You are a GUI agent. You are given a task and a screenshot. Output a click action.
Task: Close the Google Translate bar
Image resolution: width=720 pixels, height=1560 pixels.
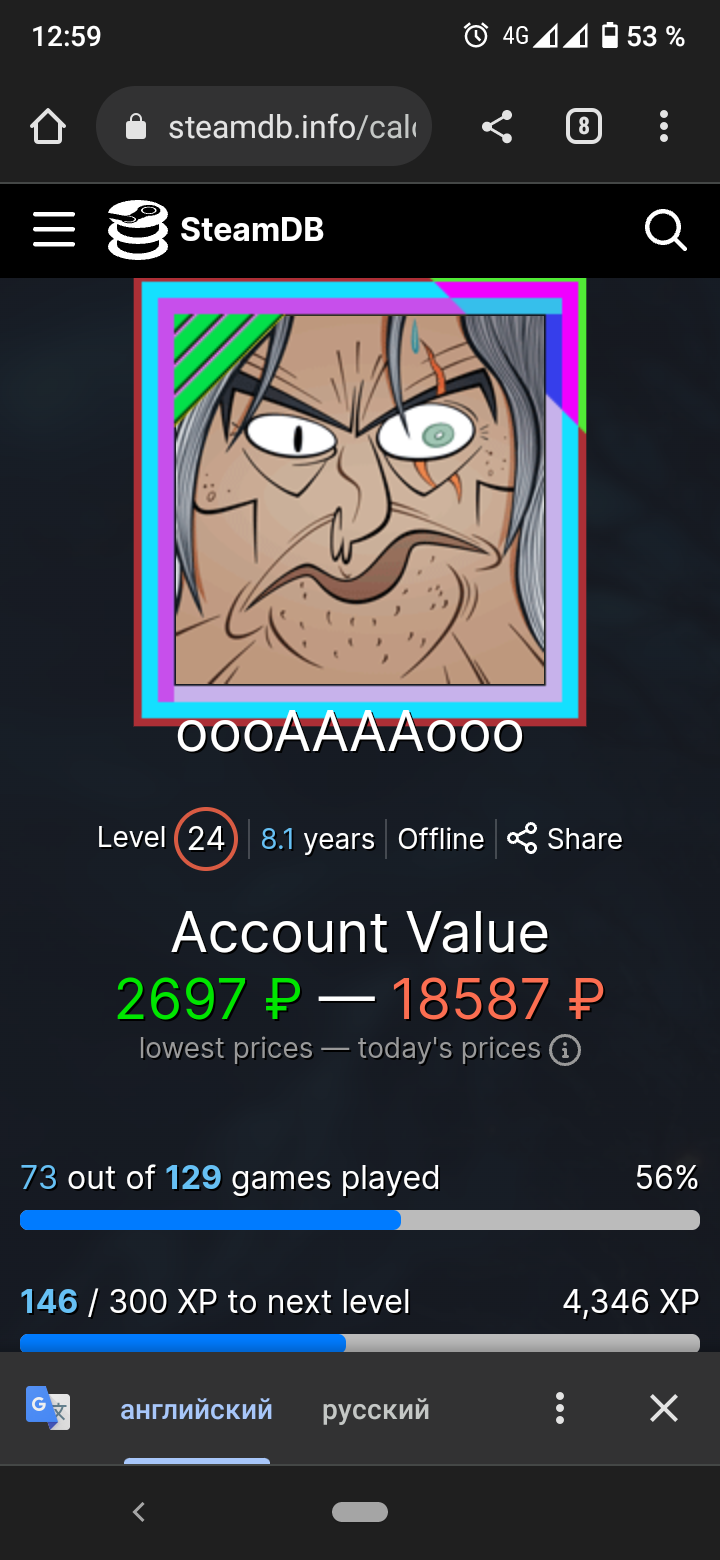664,1408
